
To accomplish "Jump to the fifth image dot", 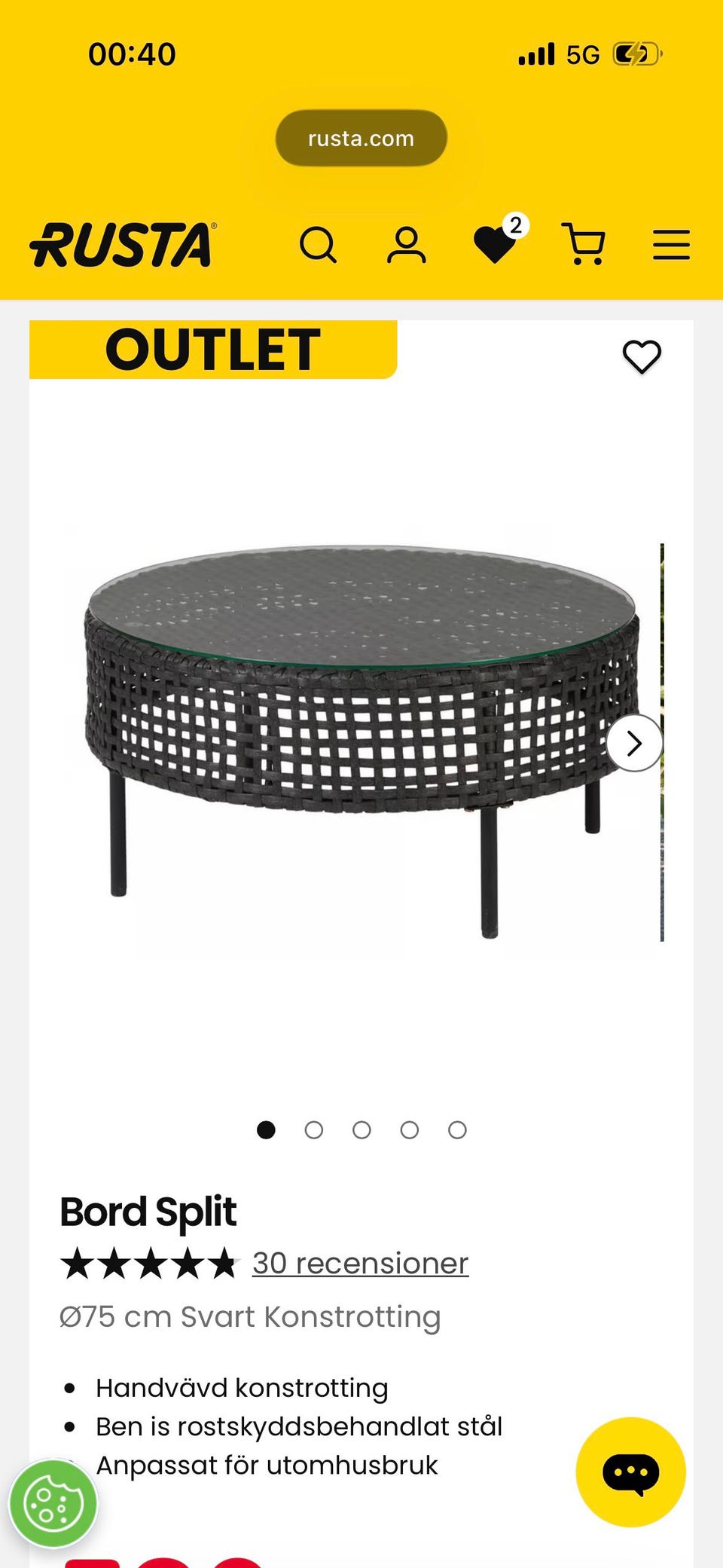I will tap(457, 1130).
